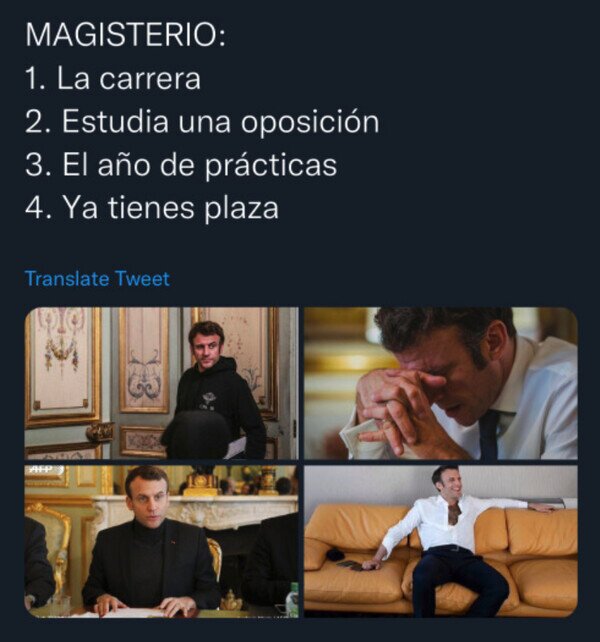Image resolution: width=600 pixels, height=642 pixels.
Task: Tap the Translate Tweet link
Action: [97, 279]
